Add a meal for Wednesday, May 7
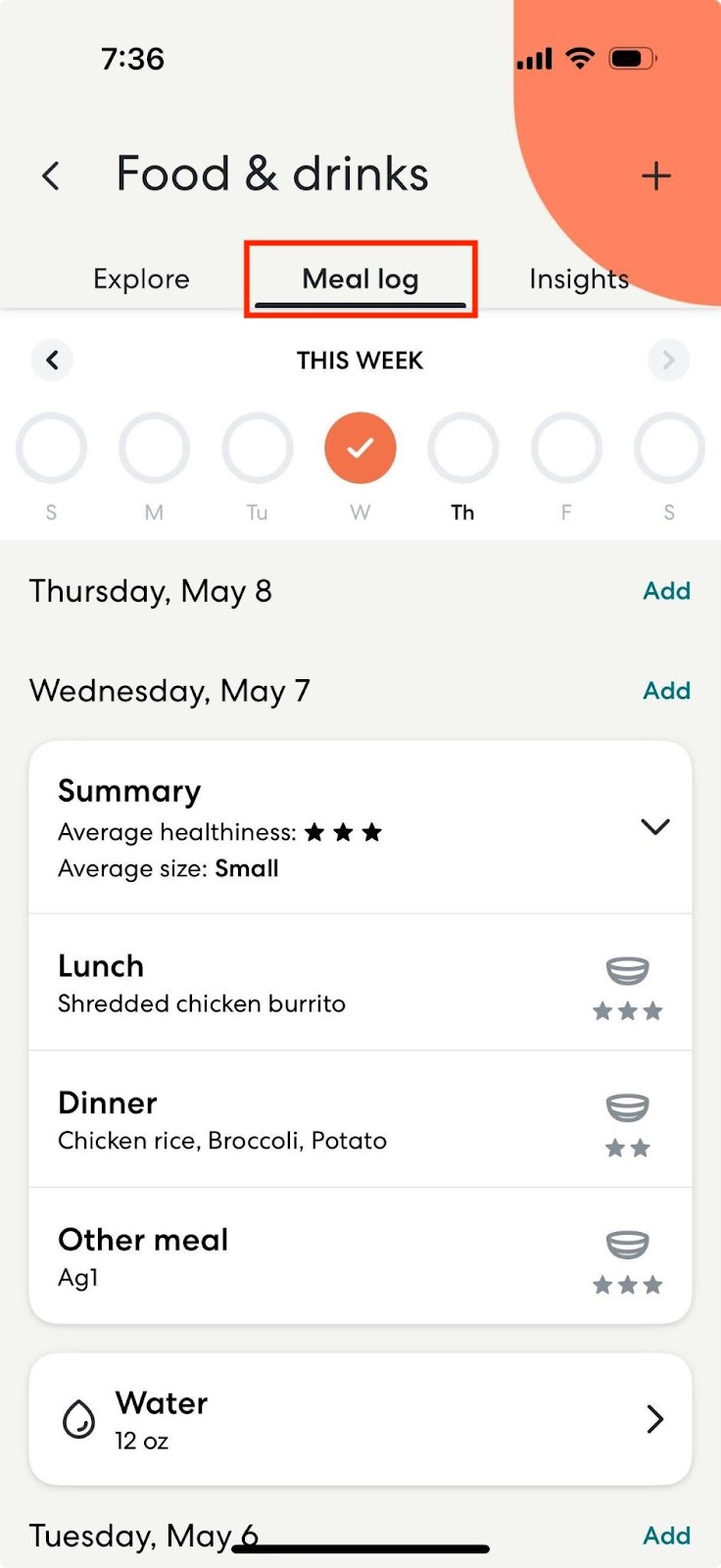 tap(666, 691)
